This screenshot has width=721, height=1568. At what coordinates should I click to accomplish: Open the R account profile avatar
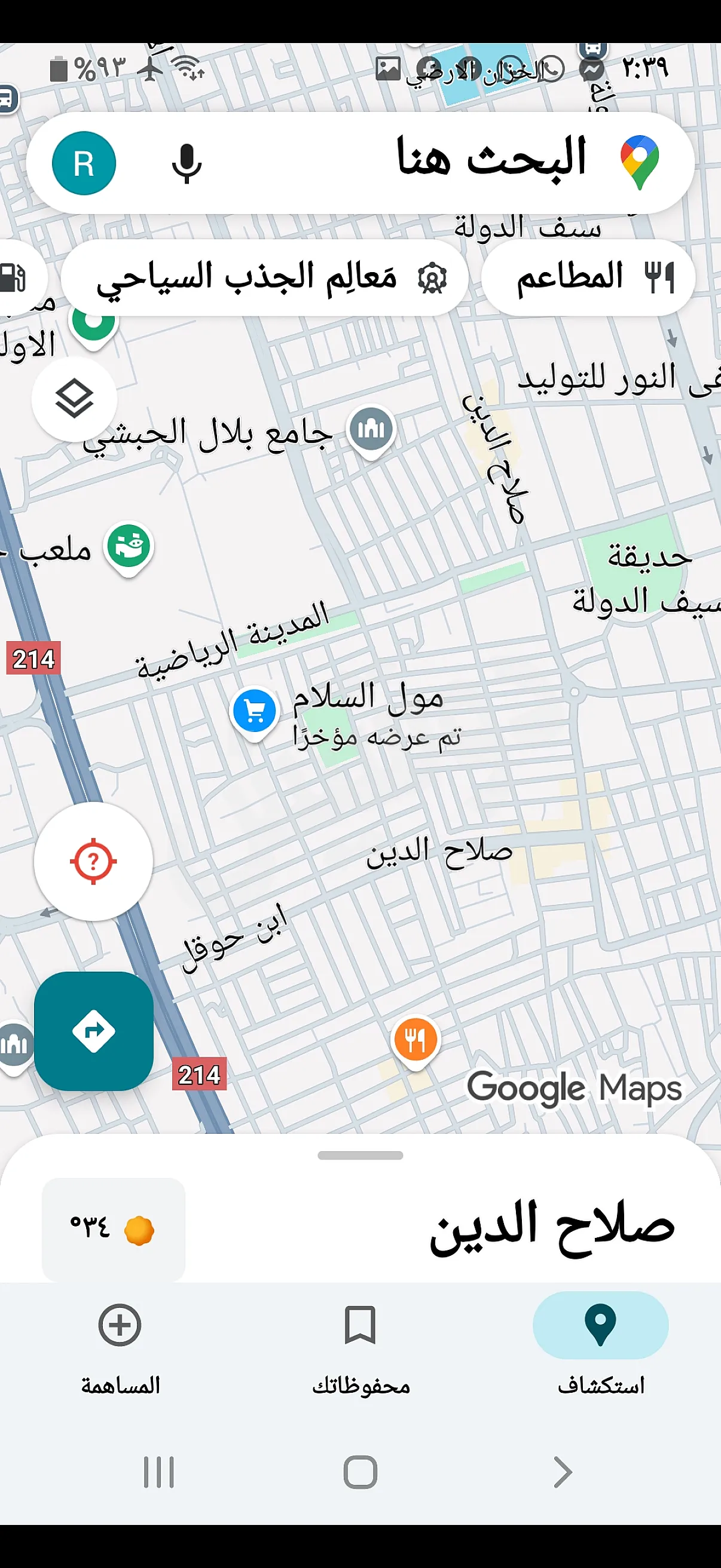tap(84, 163)
